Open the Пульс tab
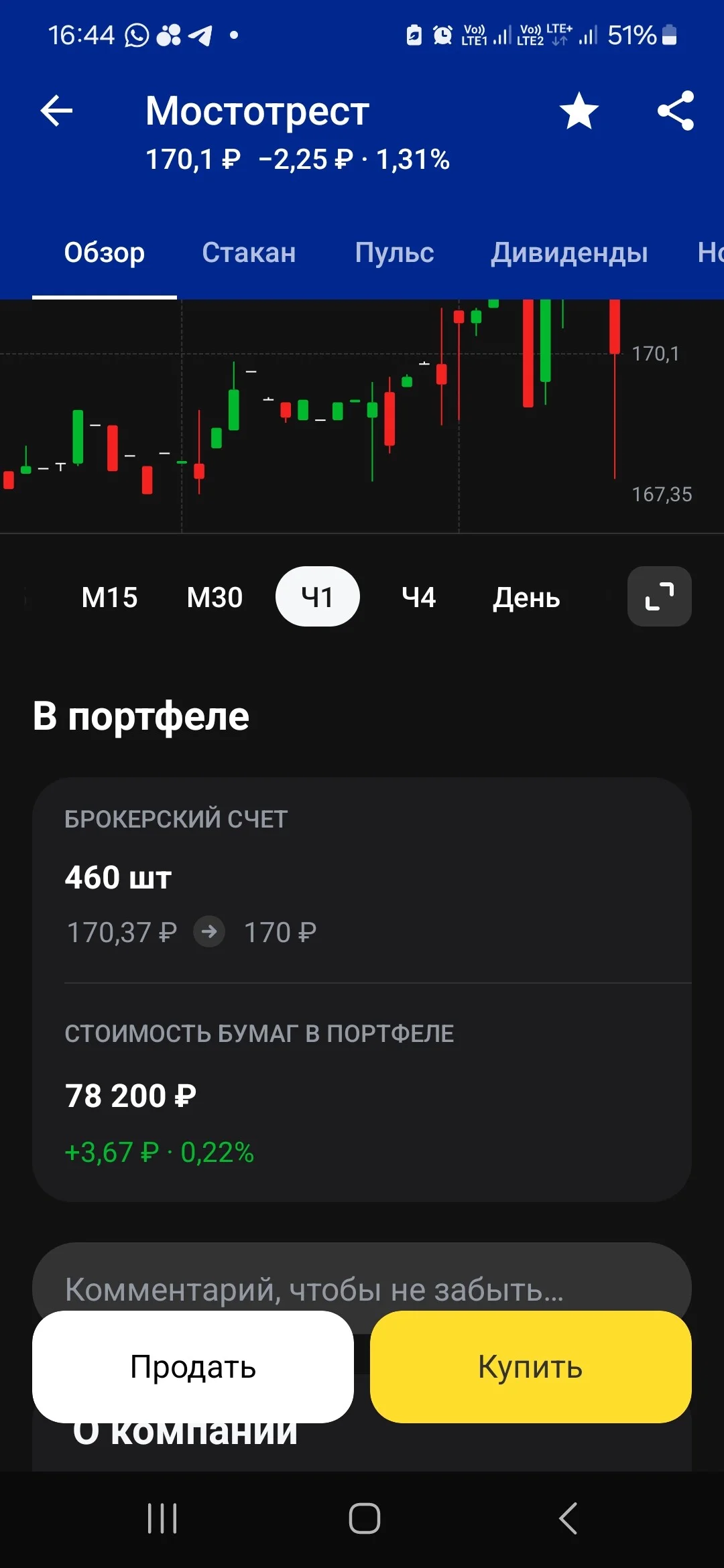This screenshot has height=1568, width=724. [394, 253]
